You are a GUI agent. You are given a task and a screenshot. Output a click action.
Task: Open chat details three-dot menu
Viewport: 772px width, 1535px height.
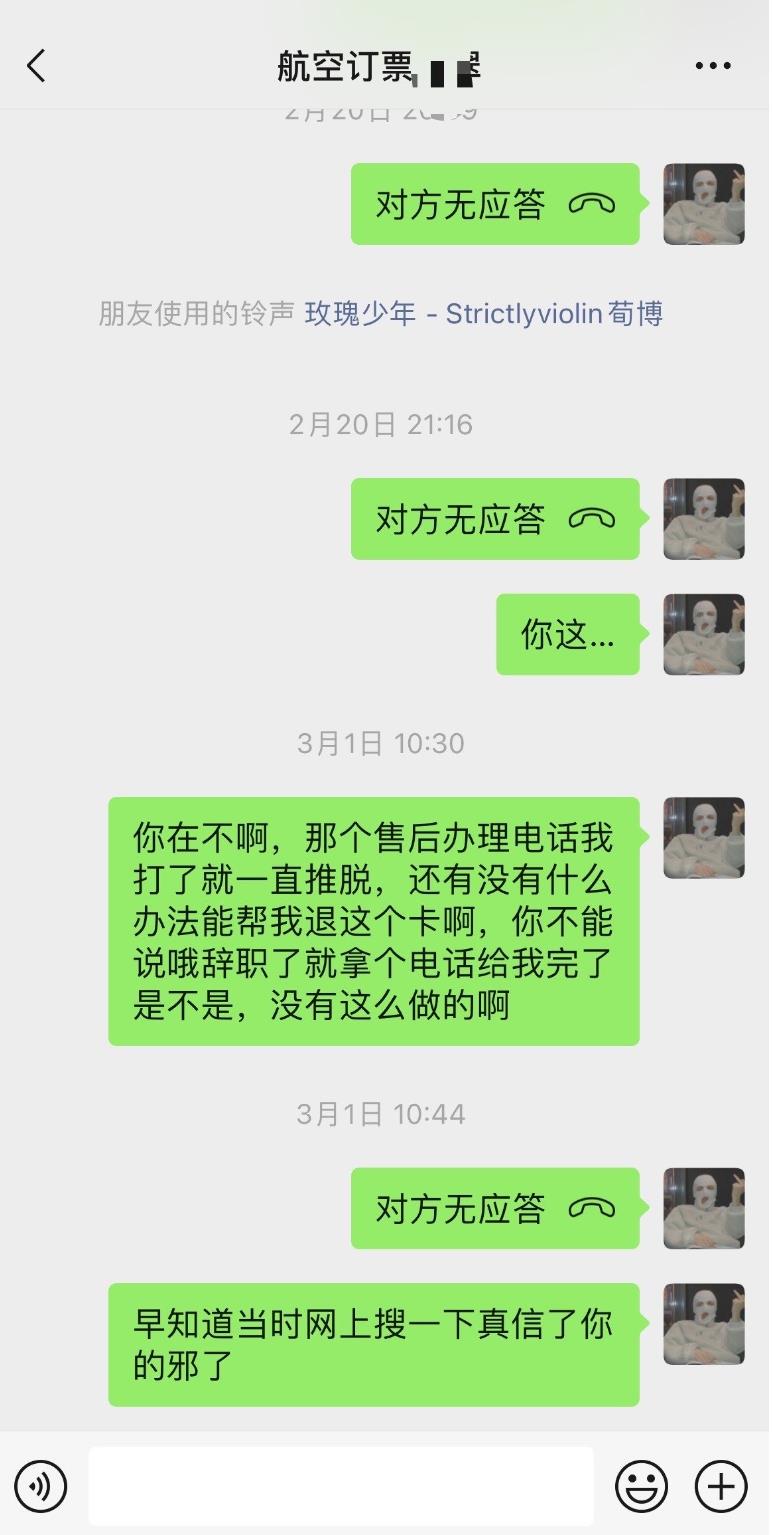click(712, 67)
